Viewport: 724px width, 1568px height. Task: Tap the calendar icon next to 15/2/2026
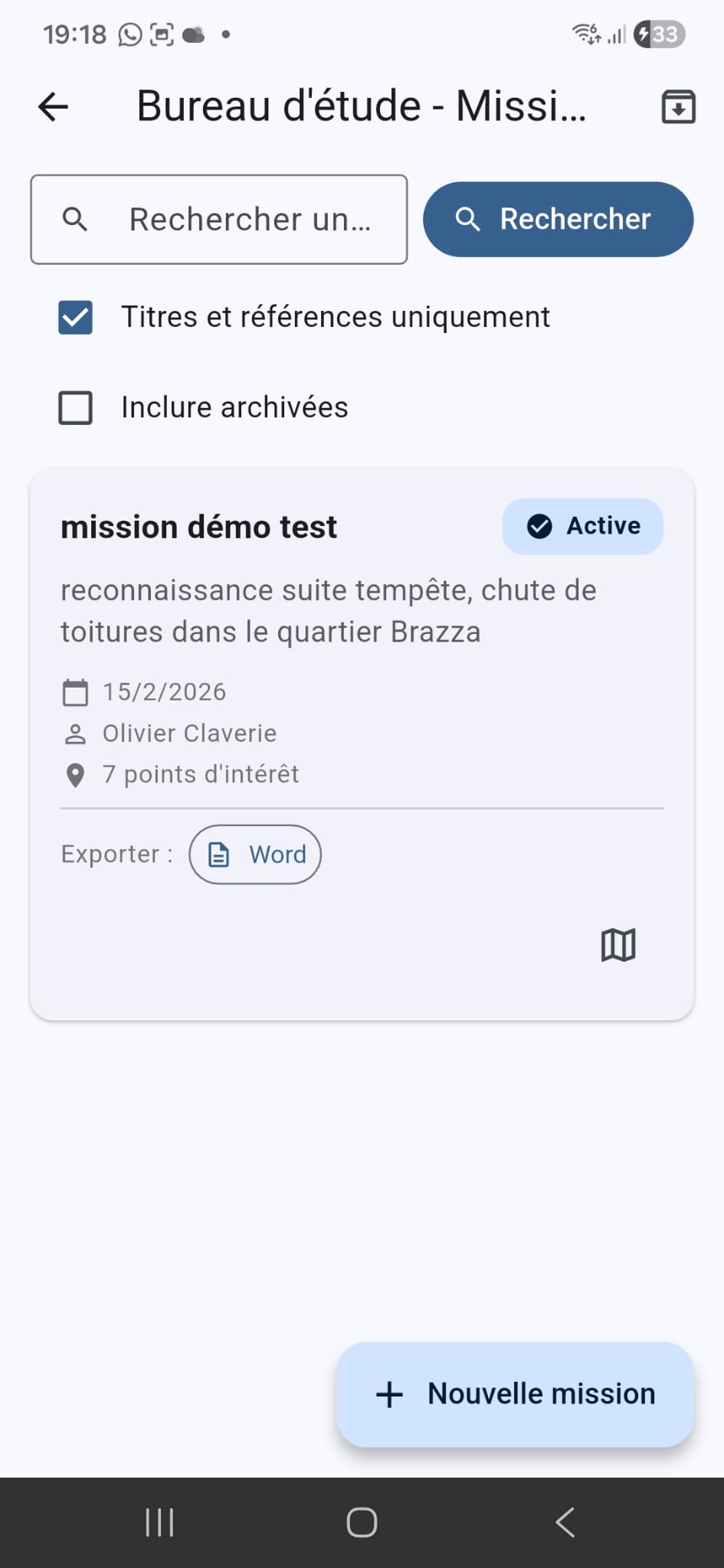pyautogui.click(x=74, y=691)
